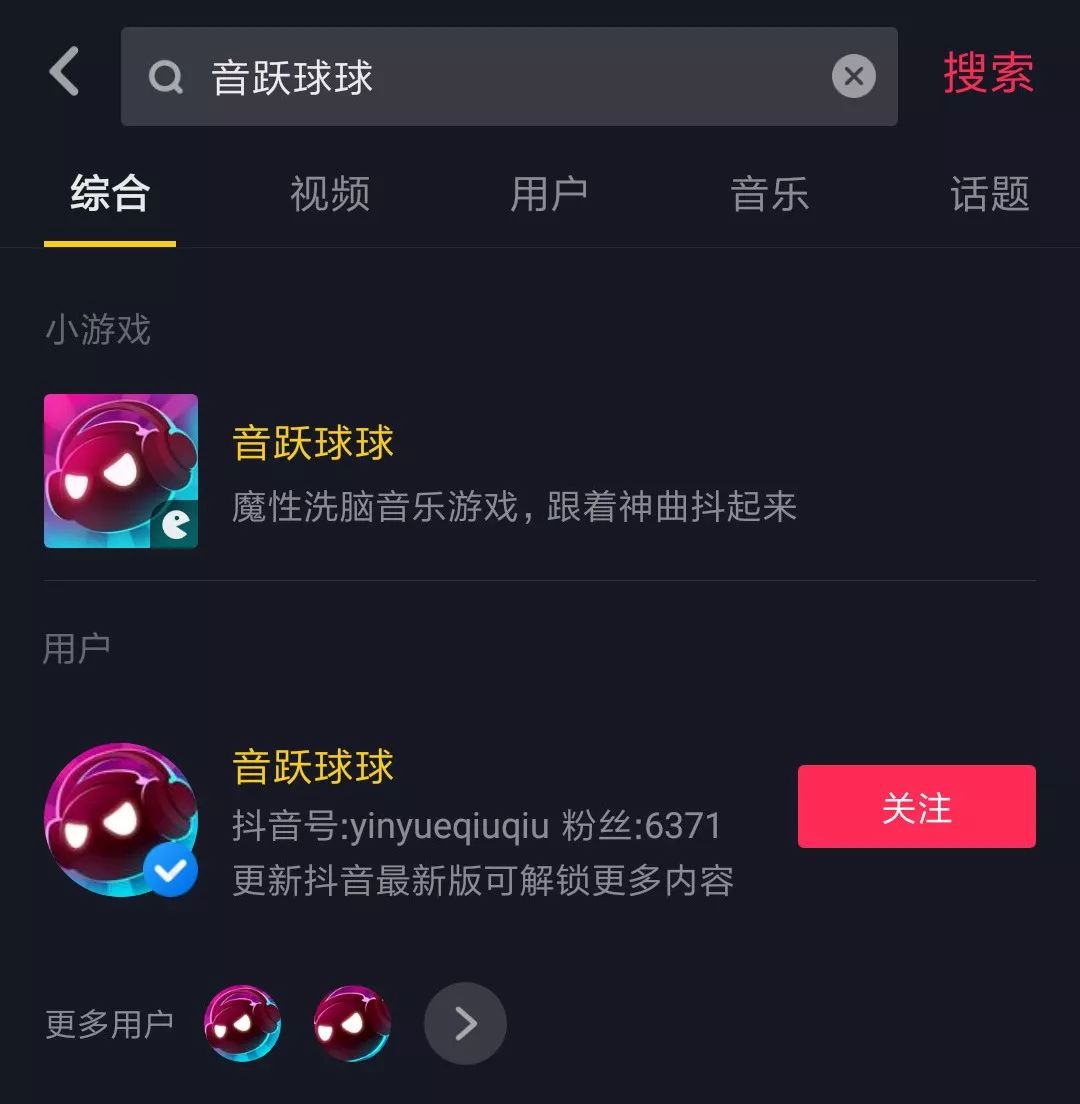Open the second avatar under 更多用户
1080x1104 pixels.
352,1024
